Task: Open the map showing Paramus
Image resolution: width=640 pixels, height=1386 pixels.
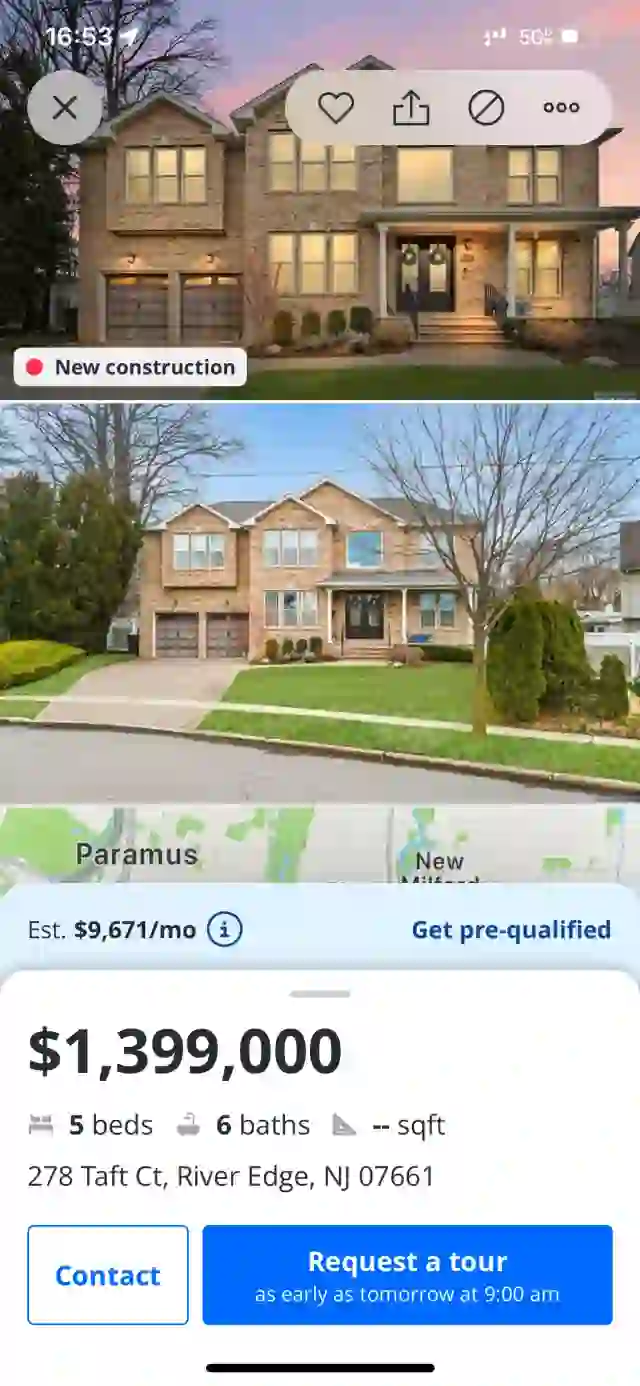Action: pyautogui.click(x=320, y=845)
